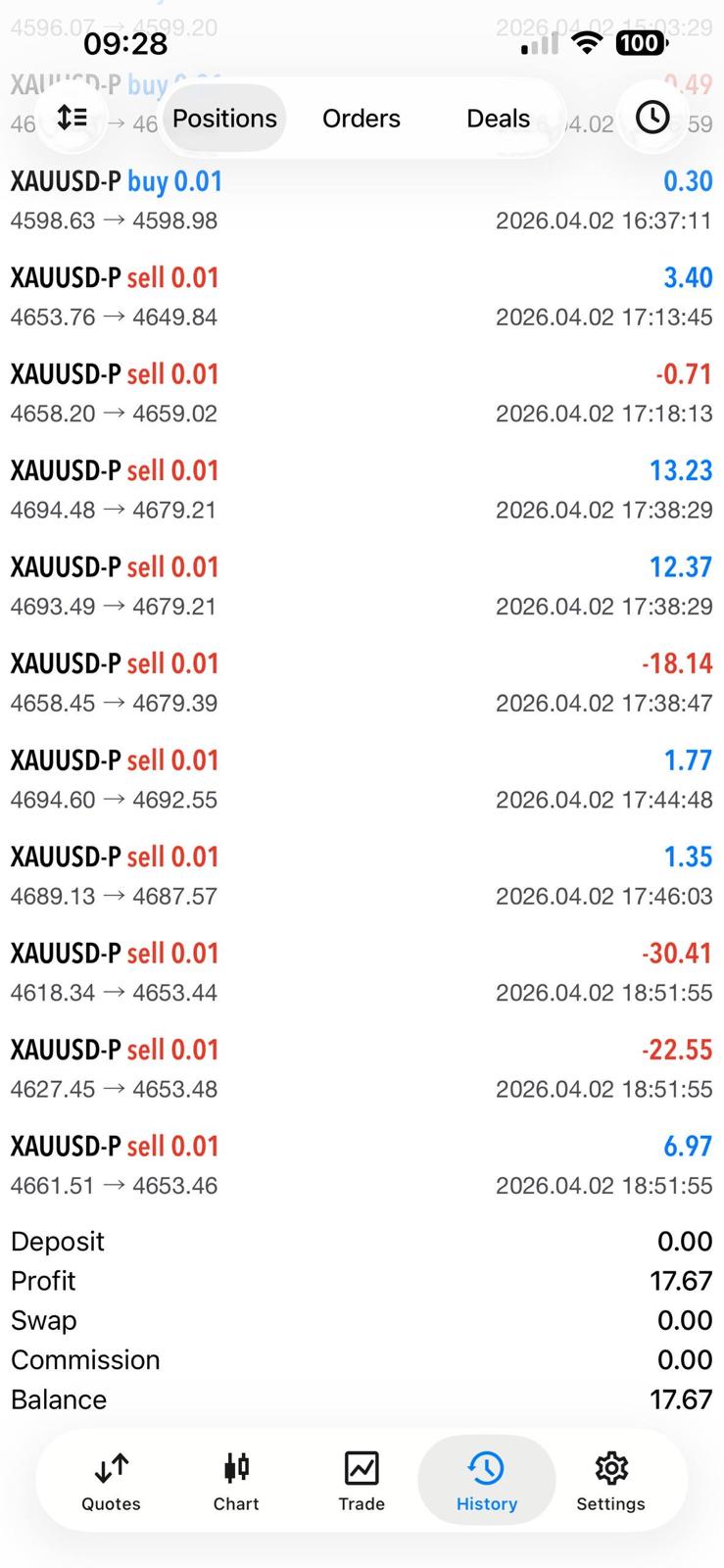The height and width of the screenshot is (1568, 724).
Task: Switch to the Positions segment
Action: click(224, 119)
